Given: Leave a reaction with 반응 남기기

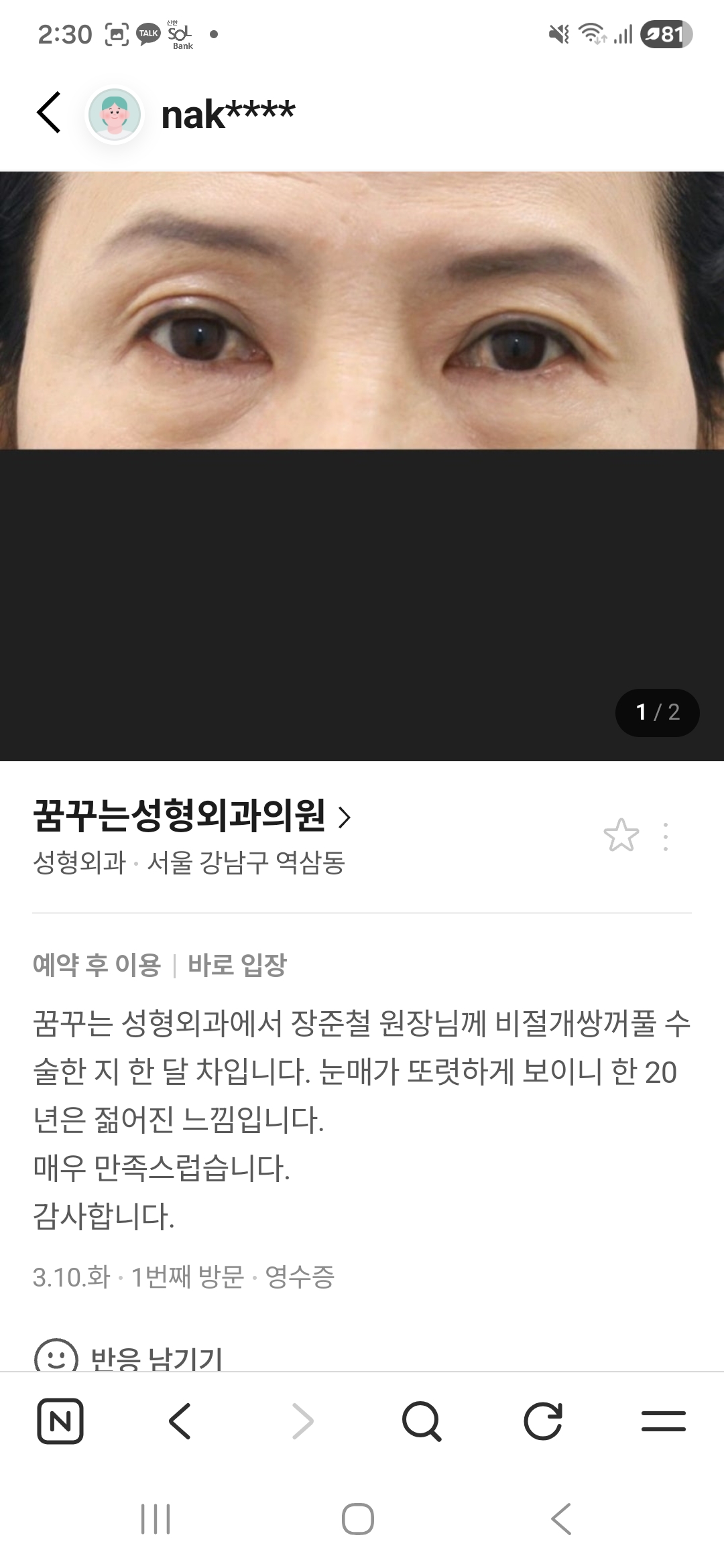Looking at the screenshot, I should [129, 1358].
